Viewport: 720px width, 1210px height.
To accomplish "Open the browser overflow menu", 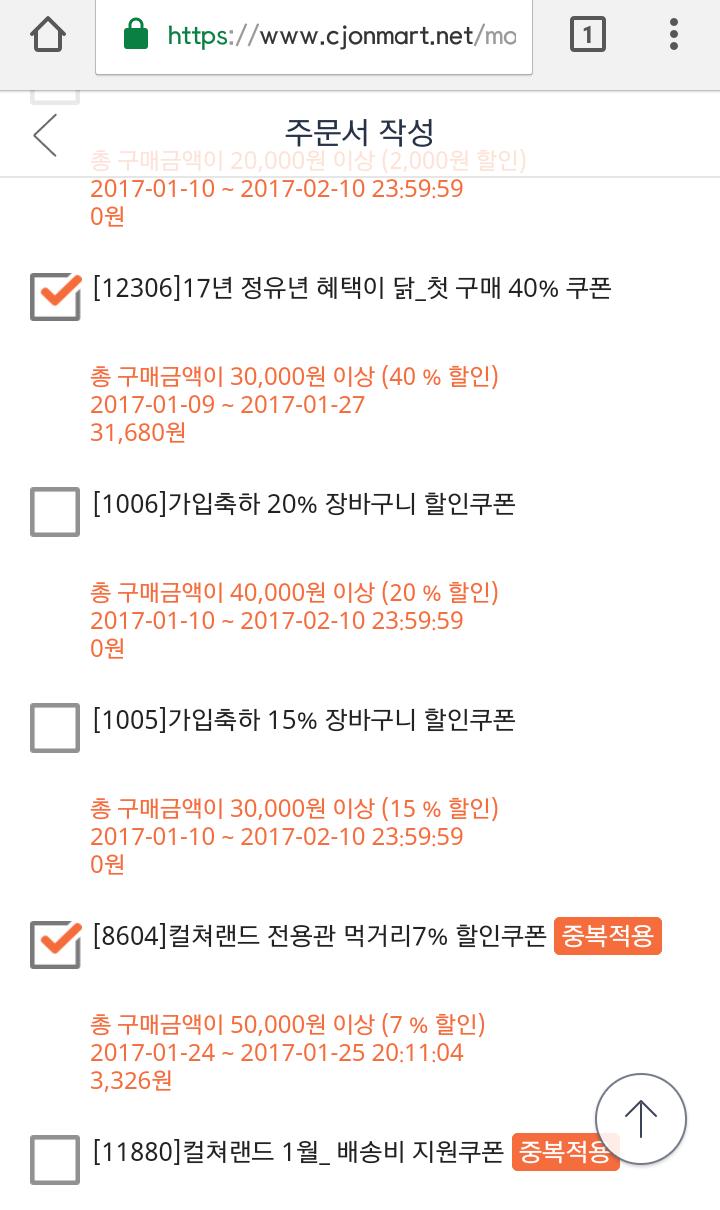I will [x=674, y=36].
